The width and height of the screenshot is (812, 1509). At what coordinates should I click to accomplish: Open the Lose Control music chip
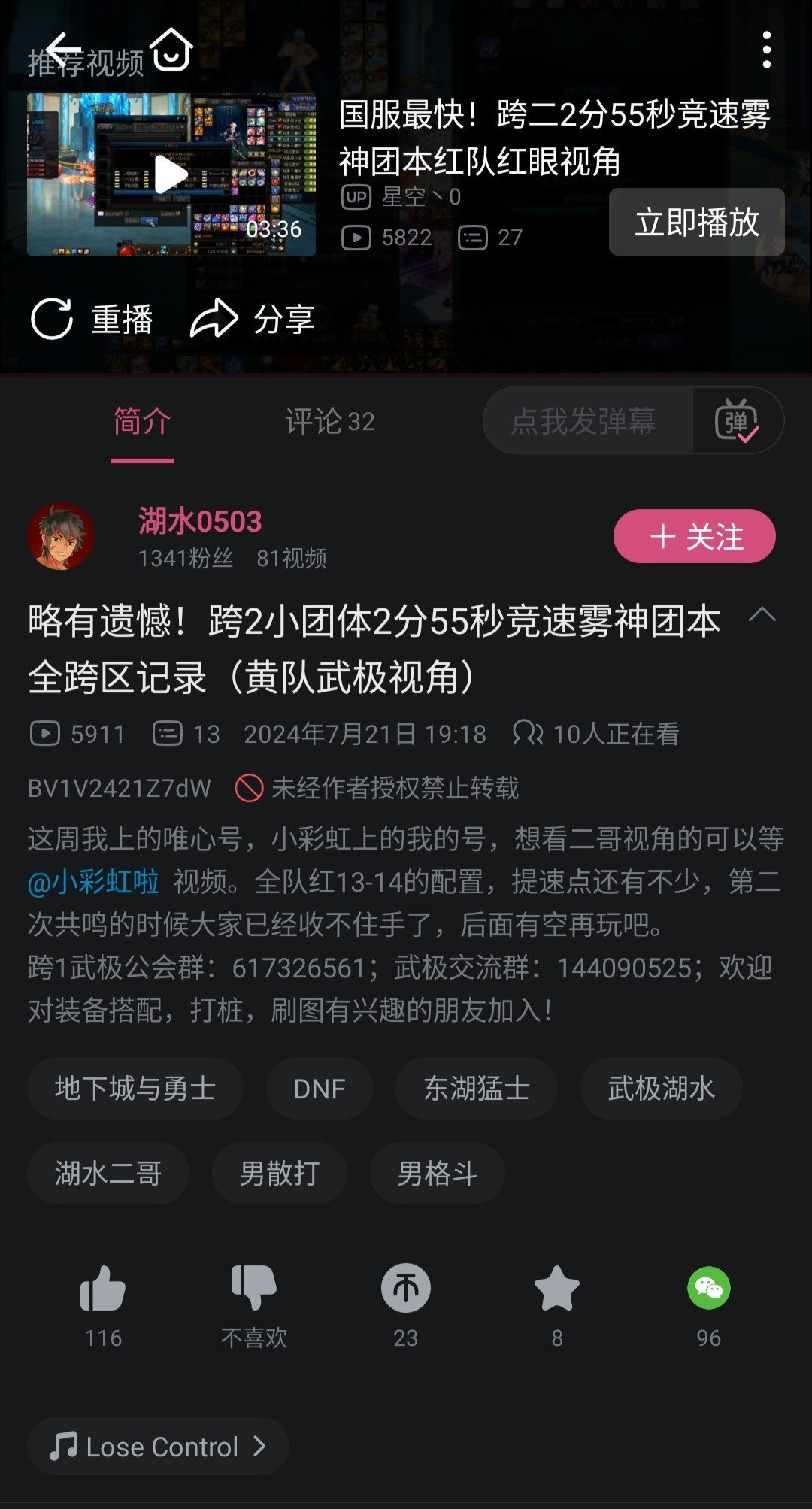click(158, 1446)
